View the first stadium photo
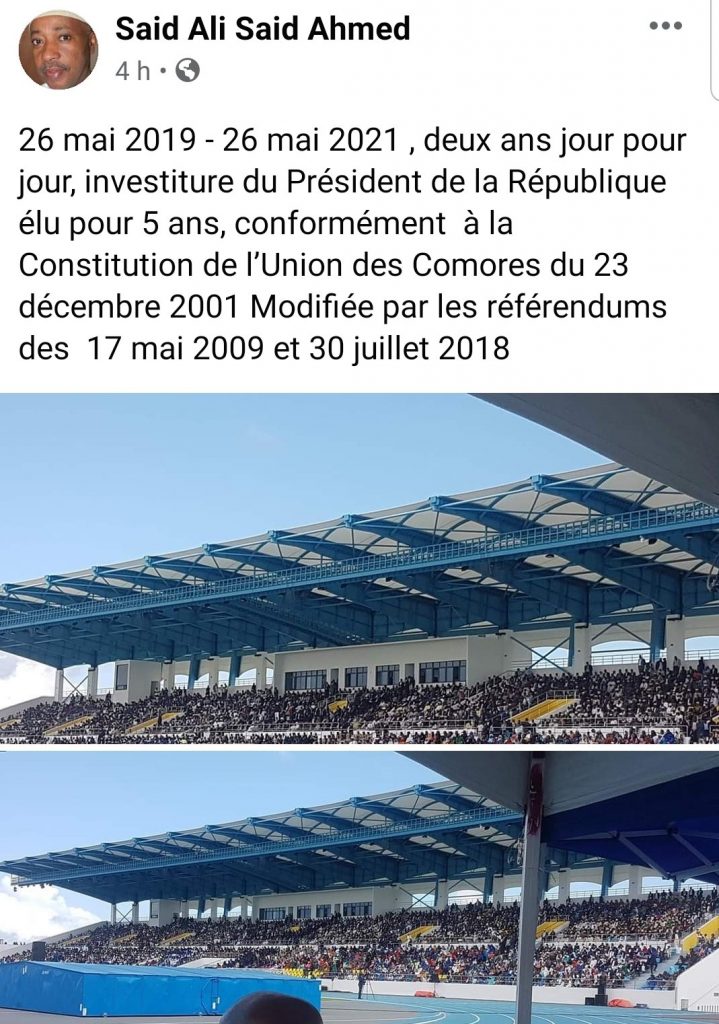Image resolution: width=719 pixels, height=1024 pixels. (x=359, y=568)
